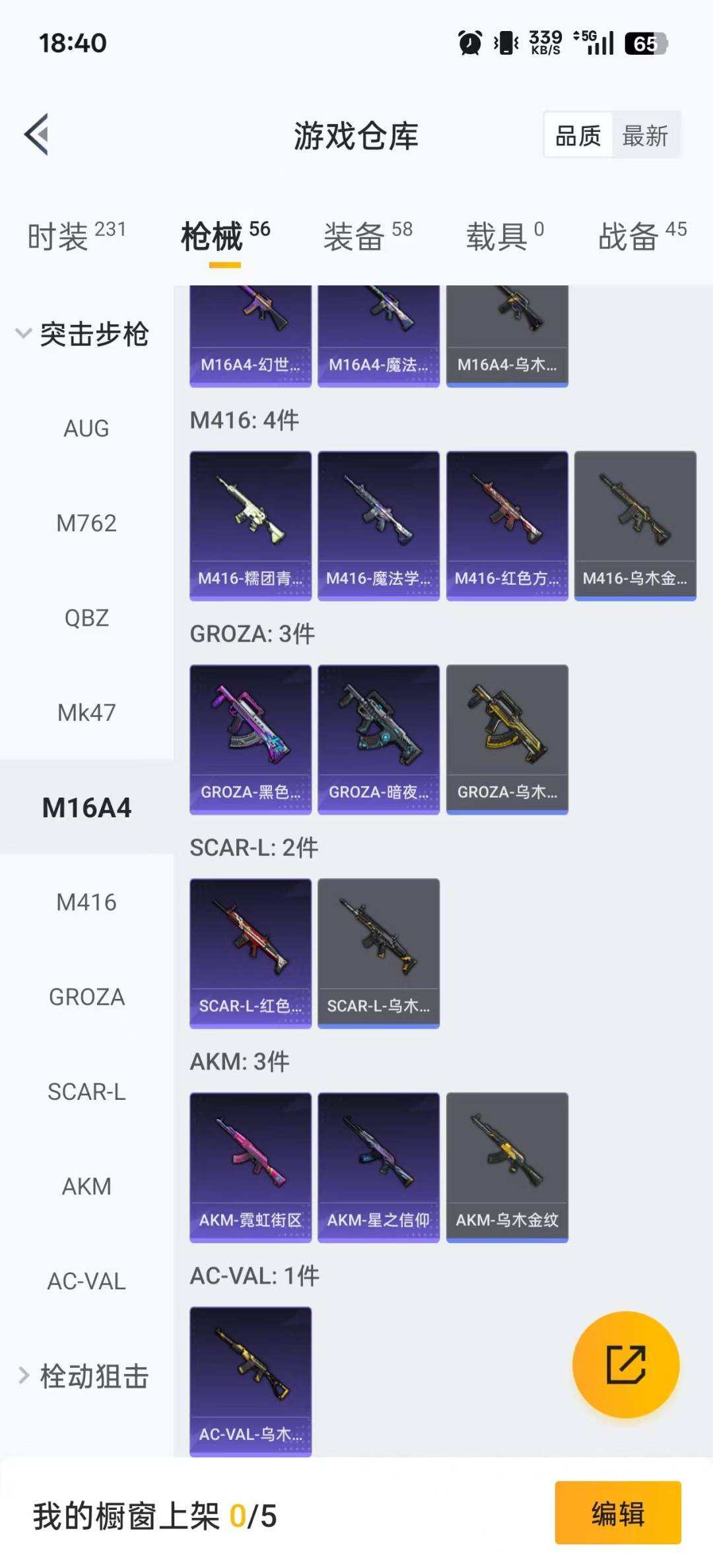Sort inventory by 最新

[645, 136]
